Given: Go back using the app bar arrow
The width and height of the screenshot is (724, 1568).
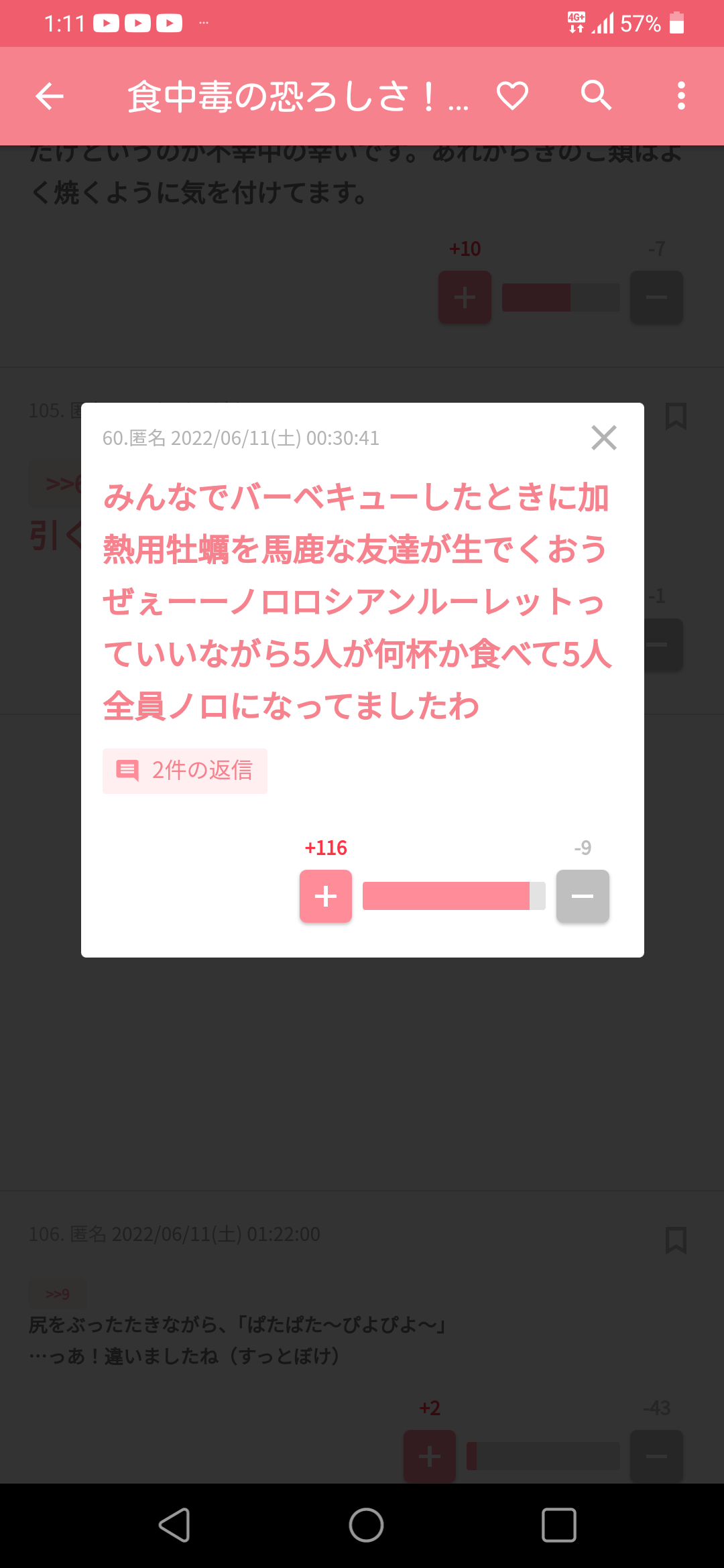Looking at the screenshot, I should (50, 96).
